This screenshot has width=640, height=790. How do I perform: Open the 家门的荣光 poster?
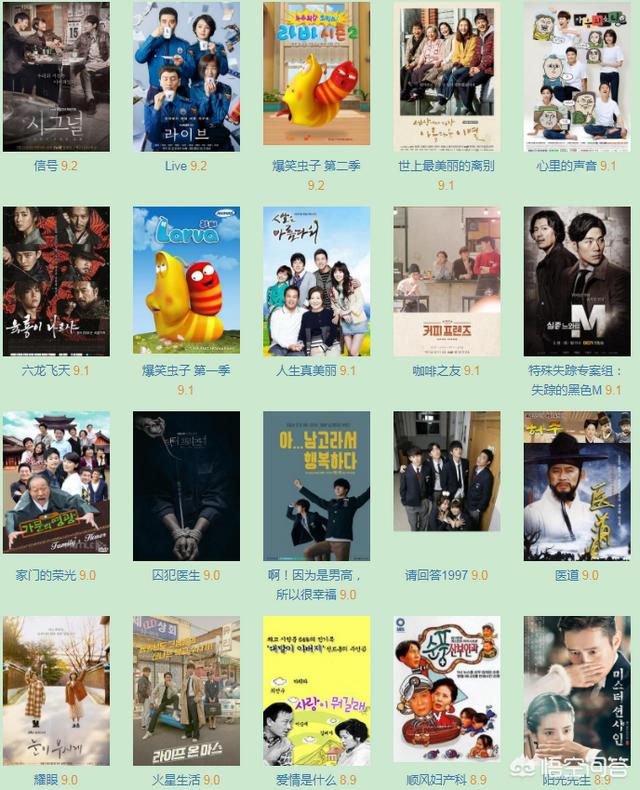[56, 485]
